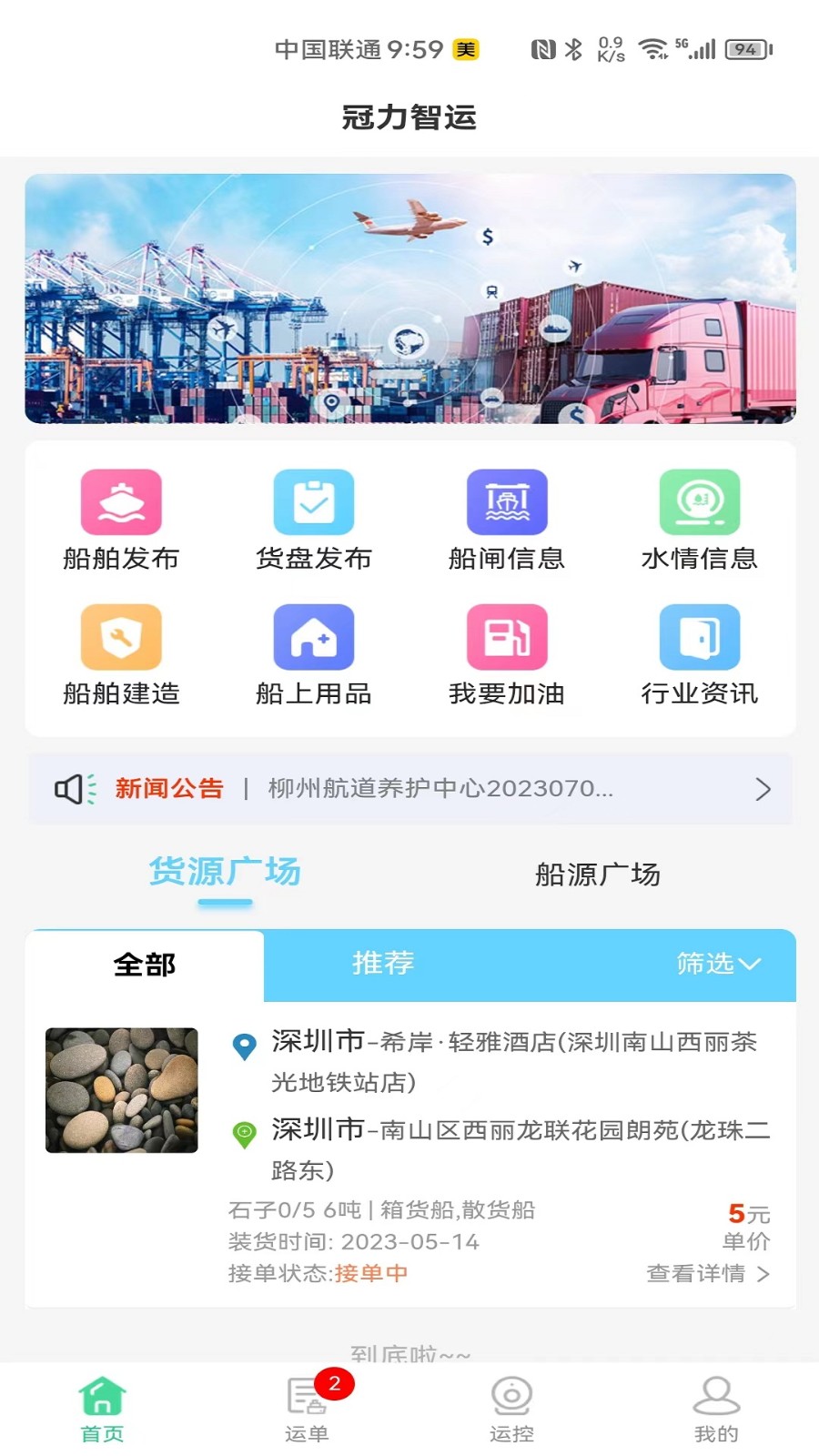Screen dimensions: 819x1456
Task: Select the 首页 home tab
Action: 102,1401
